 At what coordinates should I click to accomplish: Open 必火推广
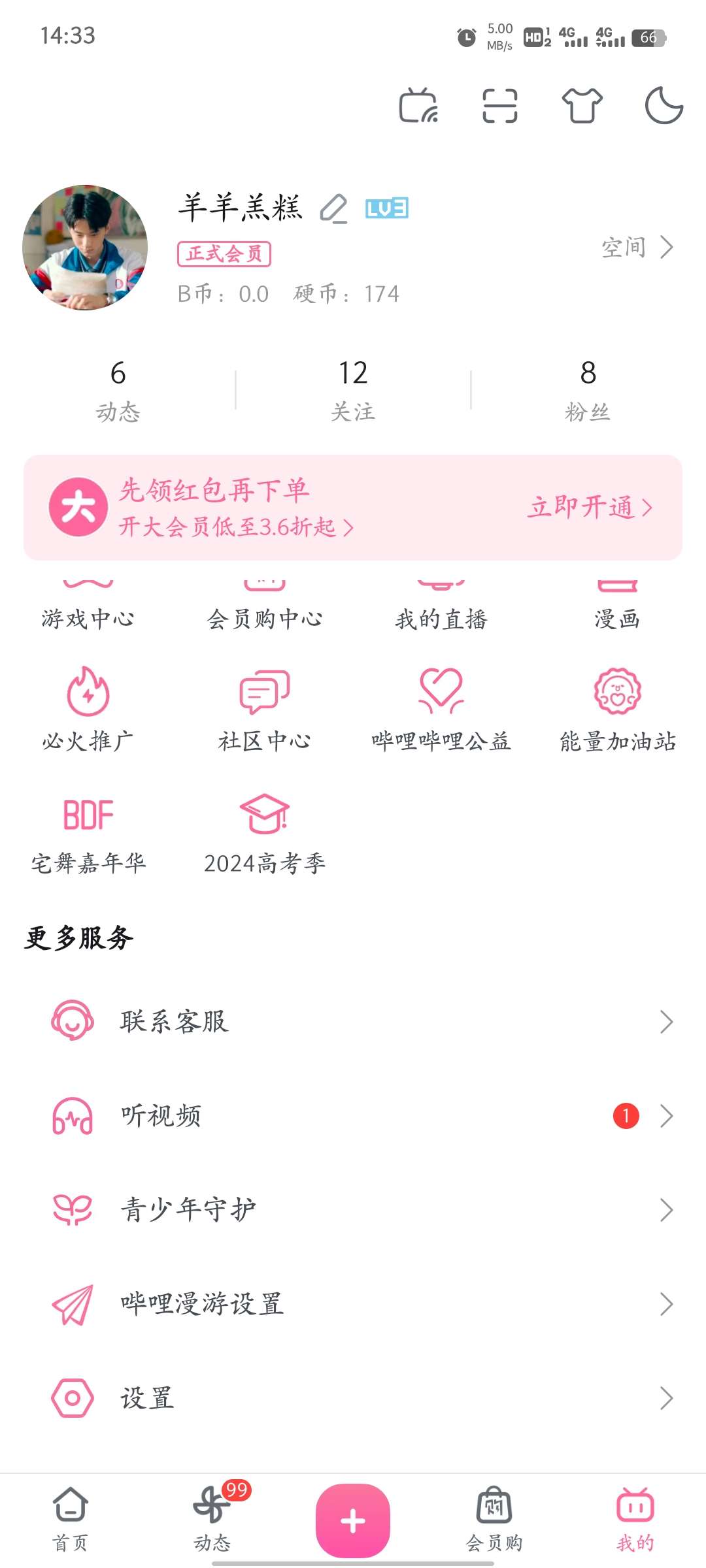pyautogui.click(x=88, y=709)
